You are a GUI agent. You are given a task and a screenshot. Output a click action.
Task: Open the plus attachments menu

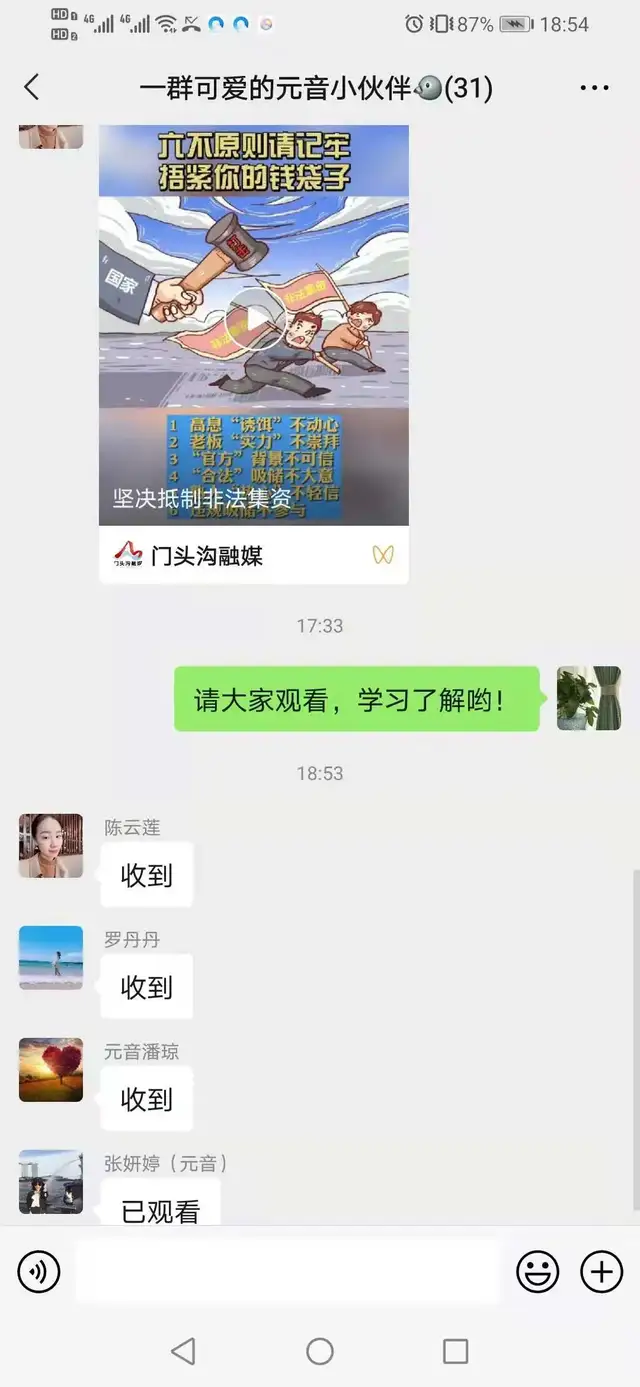[601, 1272]
